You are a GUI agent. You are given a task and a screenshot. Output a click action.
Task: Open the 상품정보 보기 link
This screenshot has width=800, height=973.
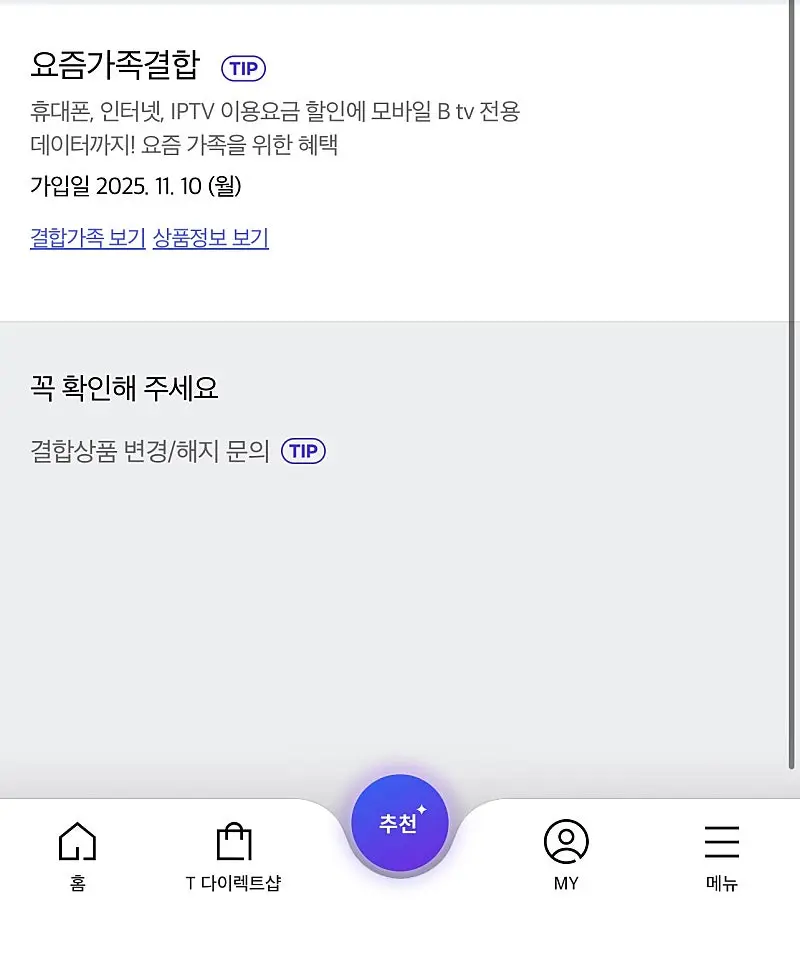tap(210, 238)
